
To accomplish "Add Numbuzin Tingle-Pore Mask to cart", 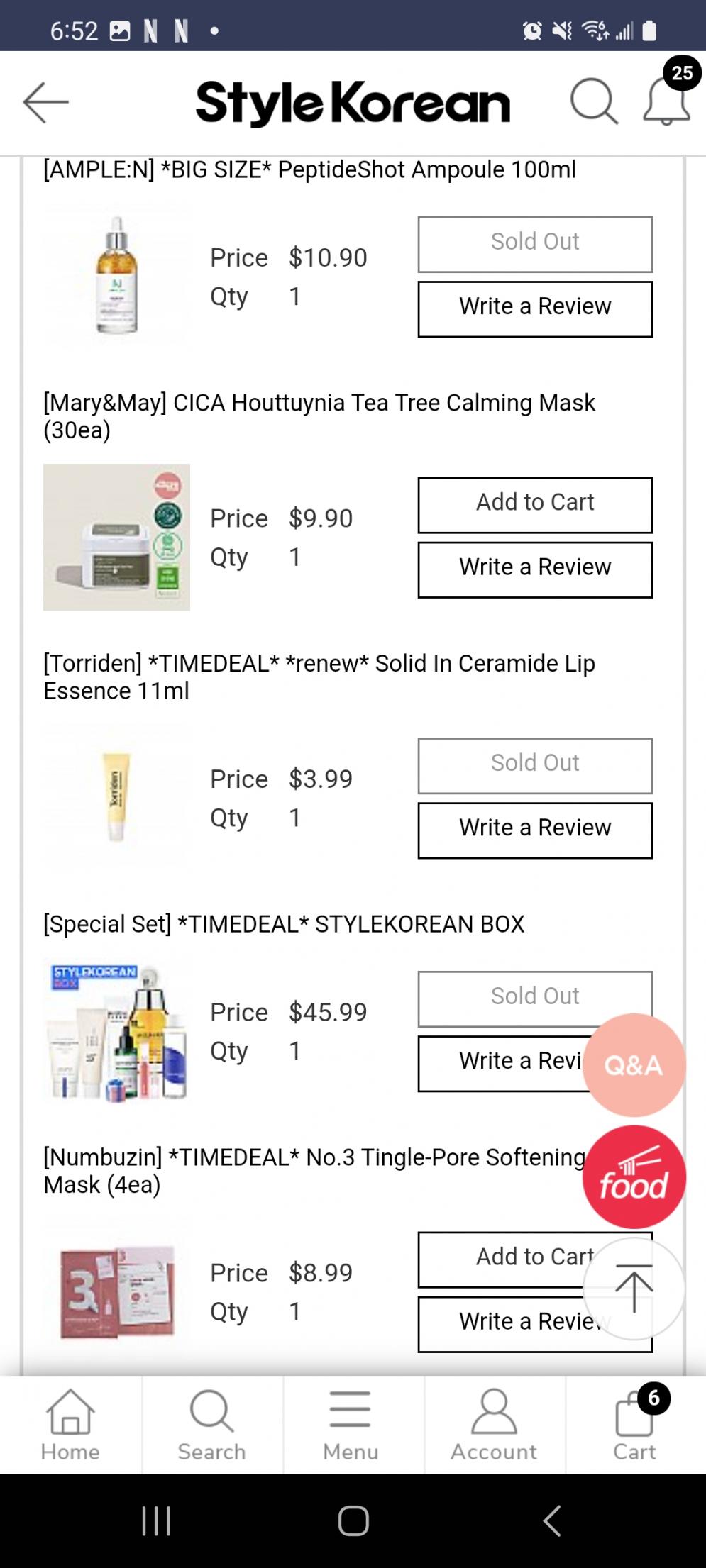I will 504,1259.
